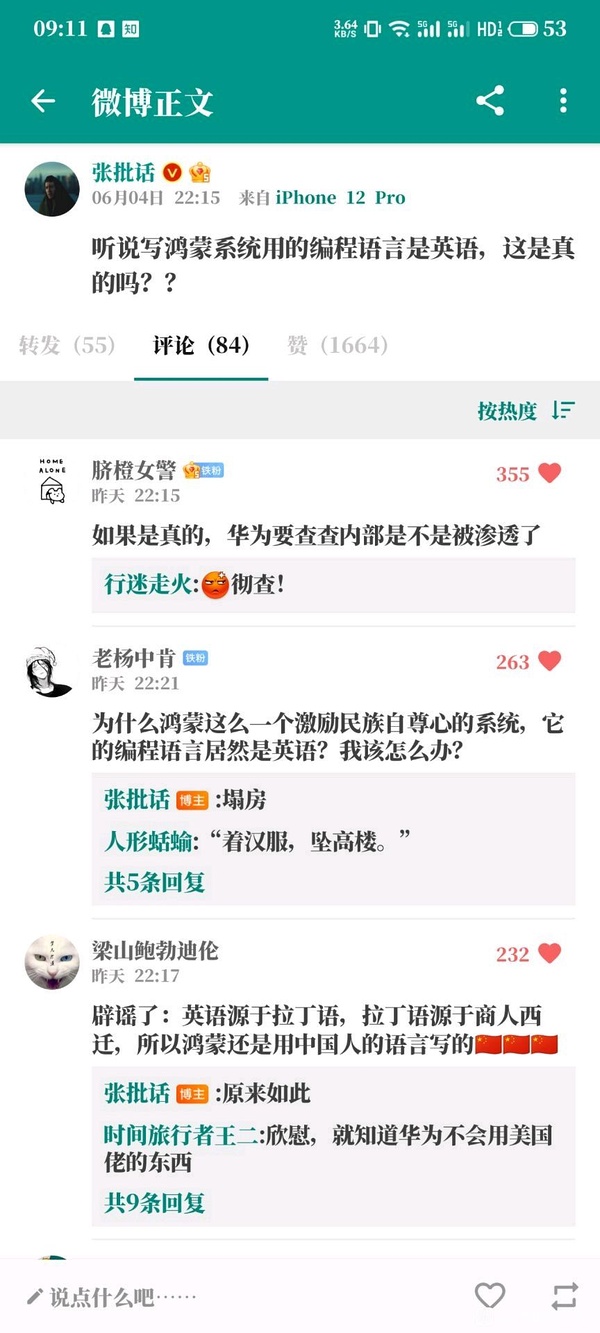Screen dimensions: 600x1333
Task: Like 梁山鲍勃迪伦's comment
Action: pos(549,954)
